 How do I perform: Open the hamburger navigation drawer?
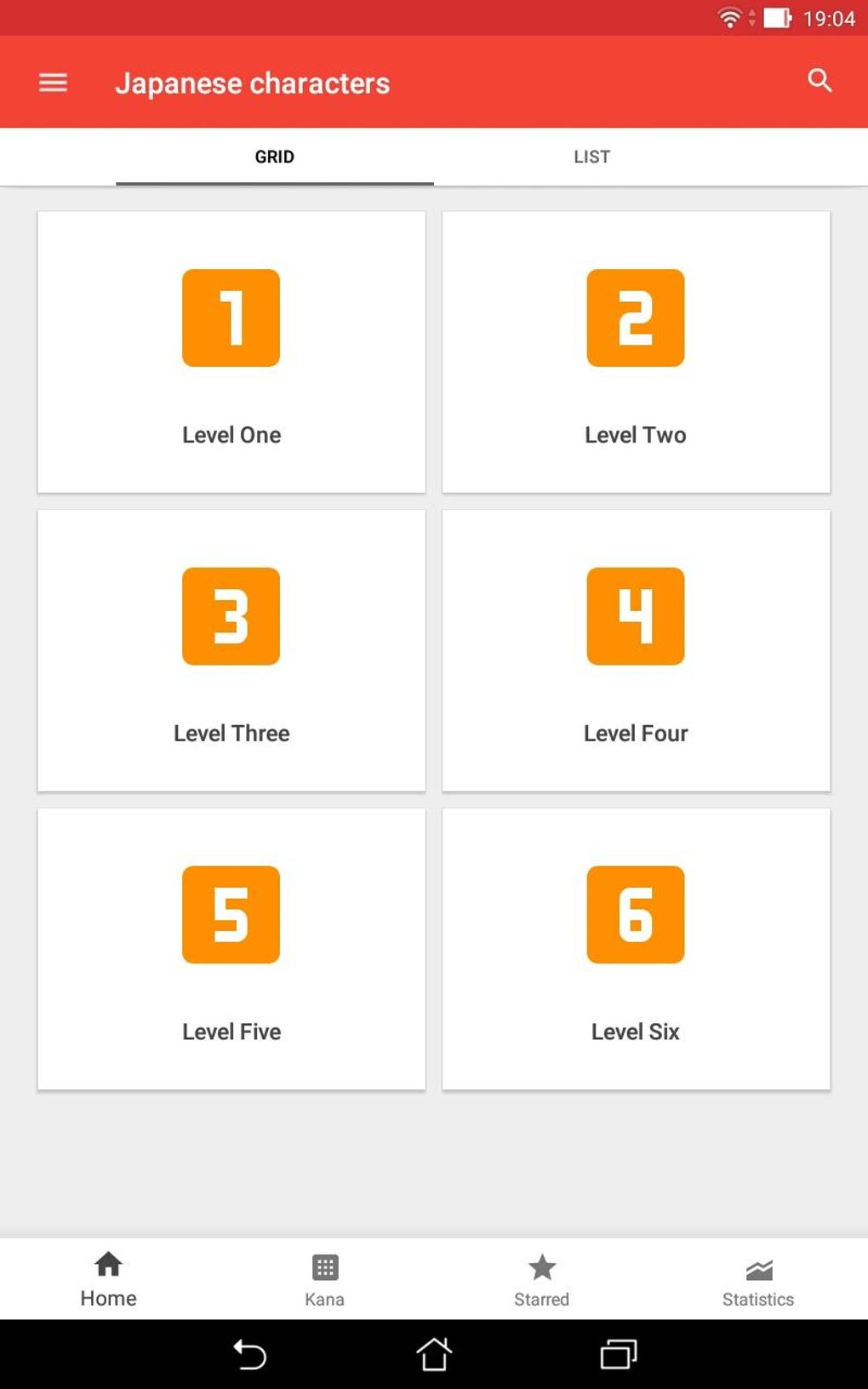click(53, 83)
